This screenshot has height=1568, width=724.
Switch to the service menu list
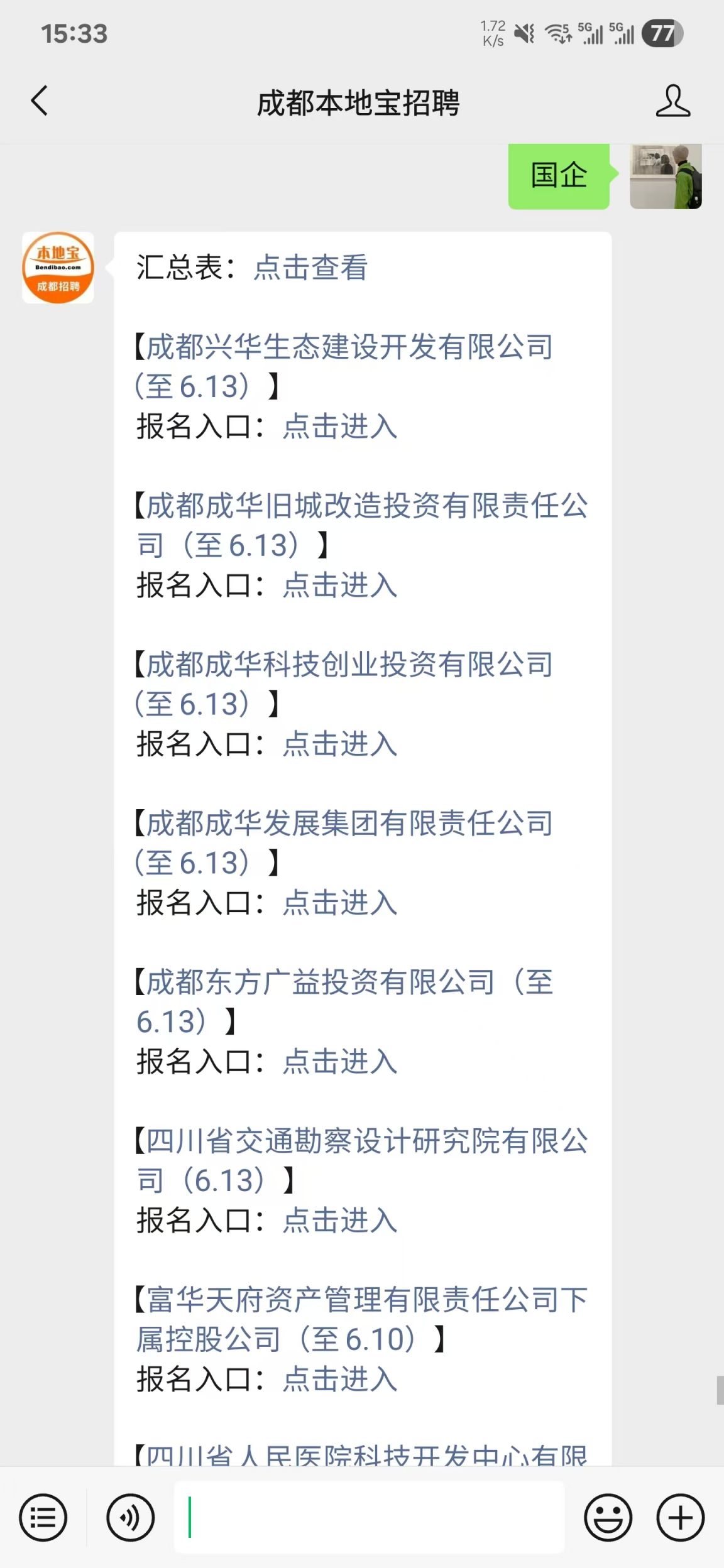coord(43,1518)
